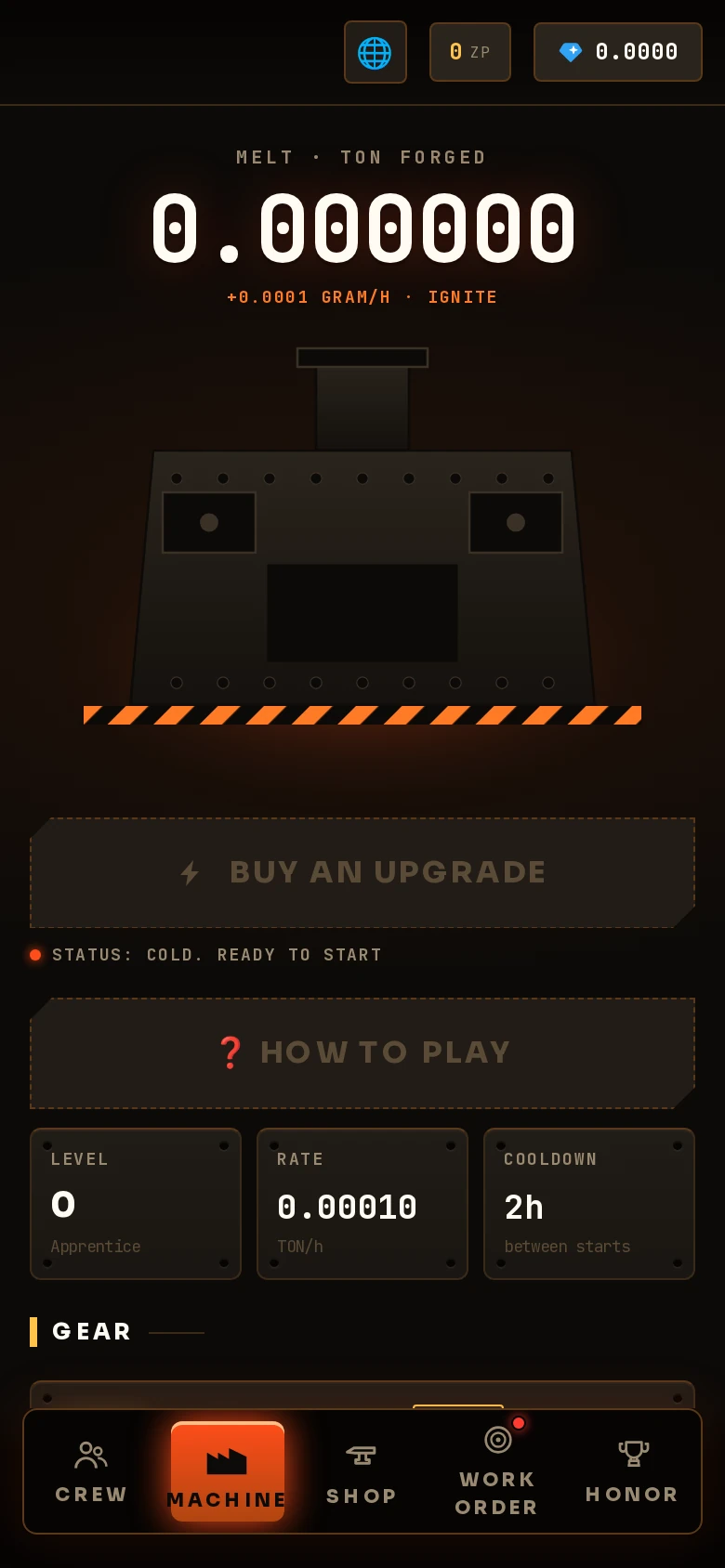
Task: Open the diamond TON balance
Action: [x=618, y=52]
